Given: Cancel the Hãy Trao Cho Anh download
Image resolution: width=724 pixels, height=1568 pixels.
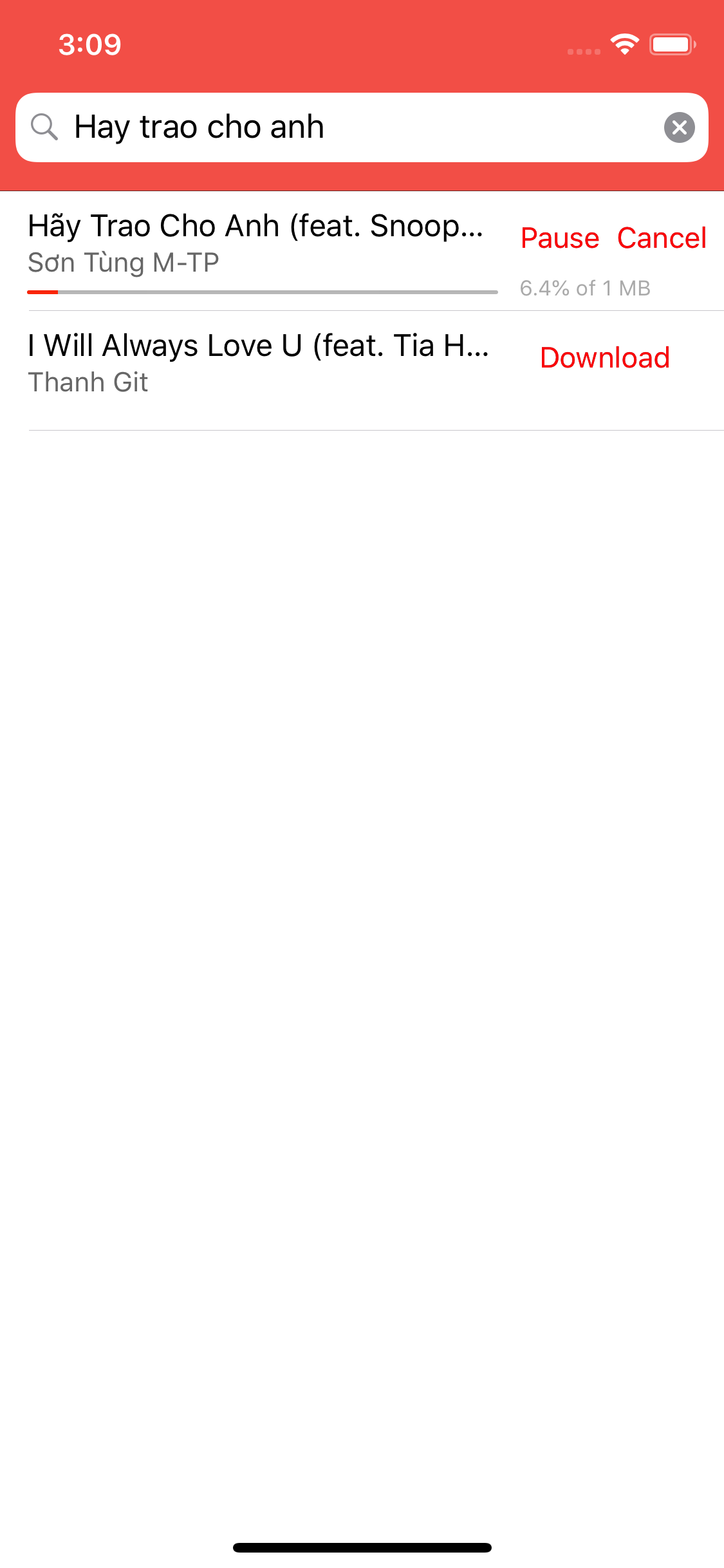Looking at the screenshot, I should [662, 238].
